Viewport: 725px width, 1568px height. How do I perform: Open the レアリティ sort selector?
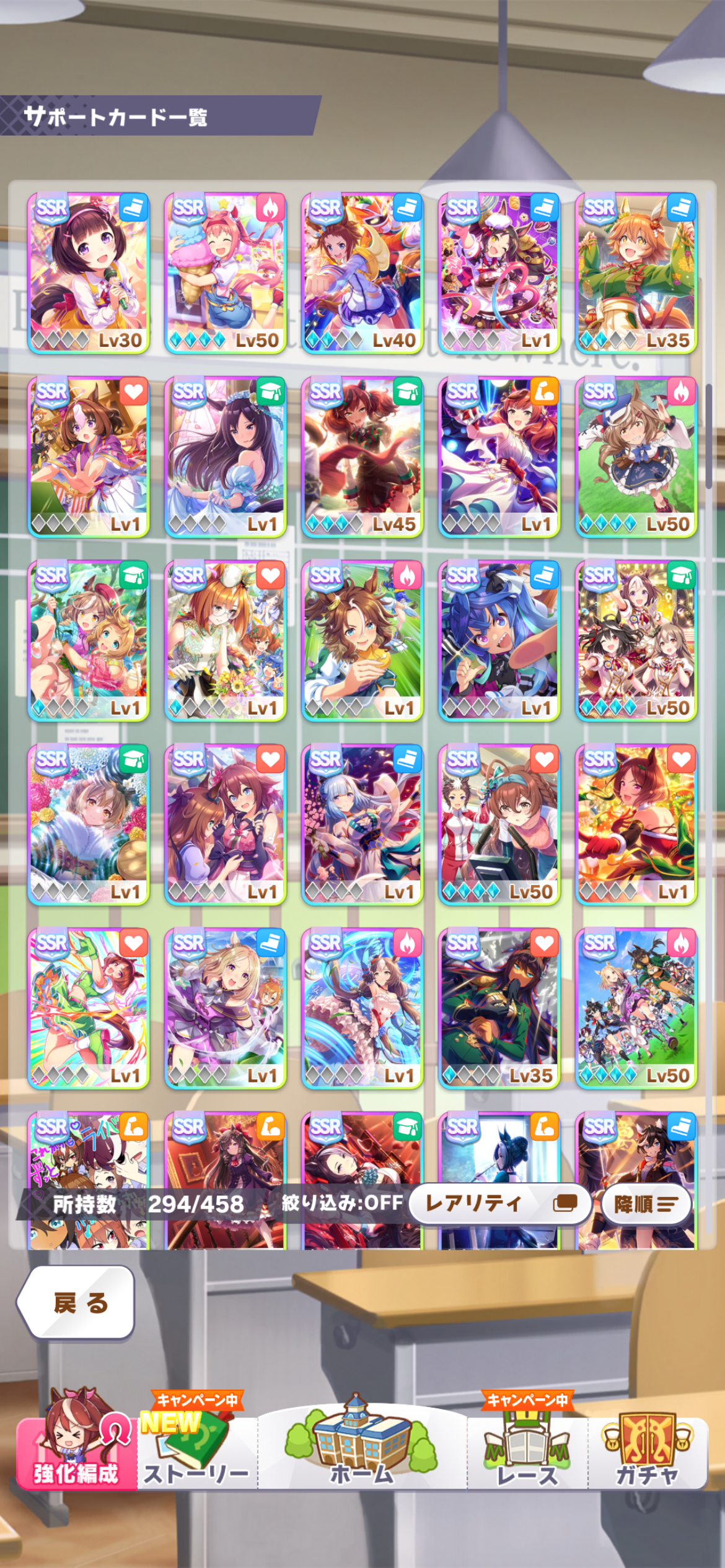pyautogui.click(x=499, y=1203)
